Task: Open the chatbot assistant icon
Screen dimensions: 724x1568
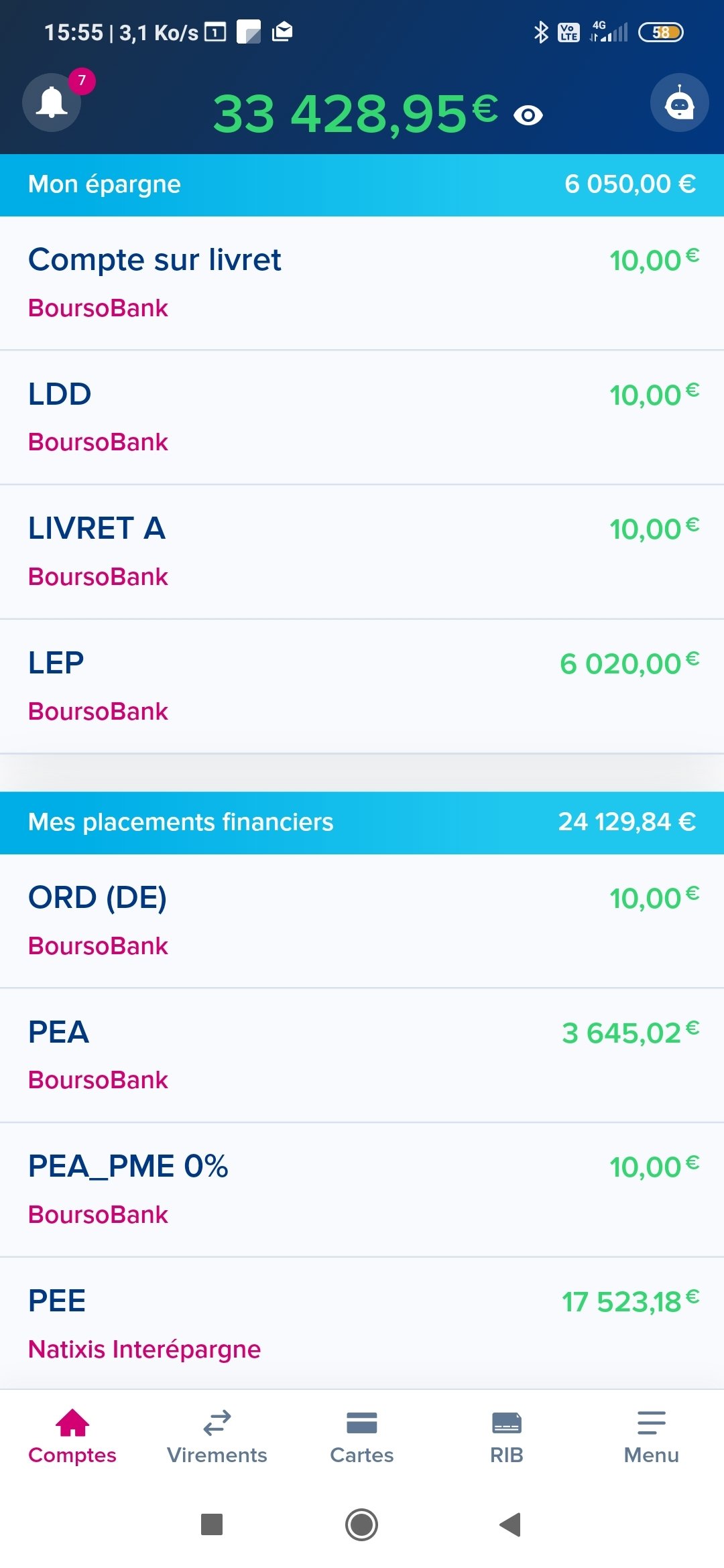Action: (679, 103)
